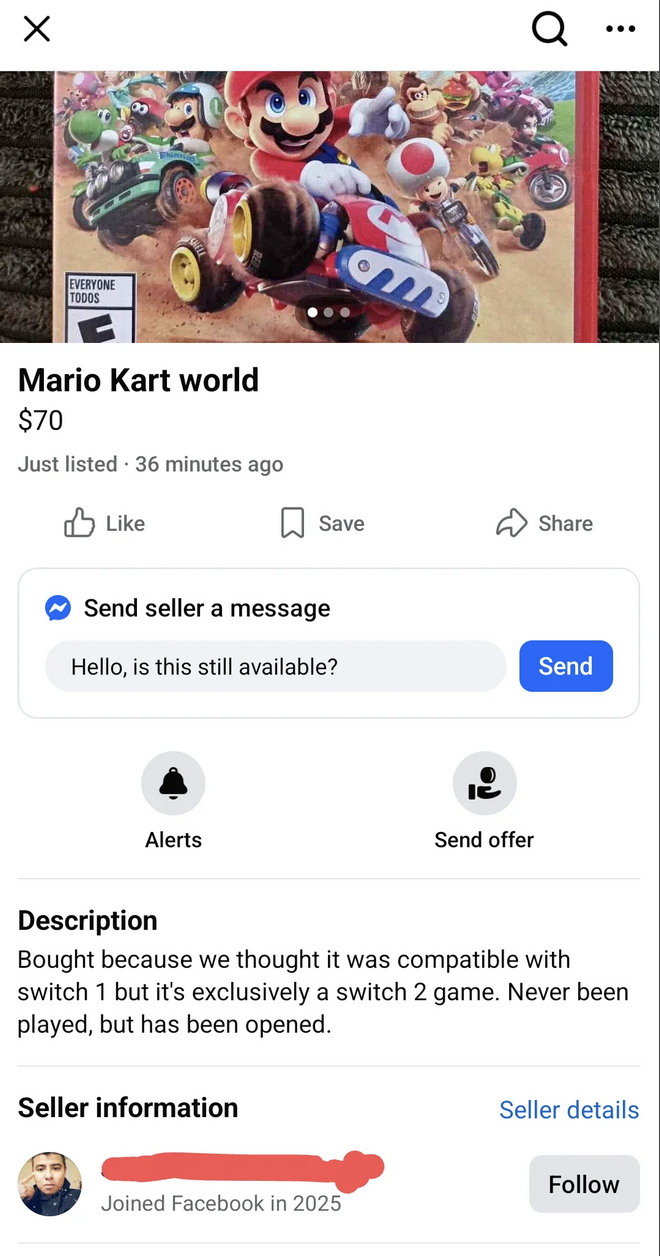This screenshot has height=1256, width=660.
Task: Save the listing with the bookmark
Action: tap(322, 523)
